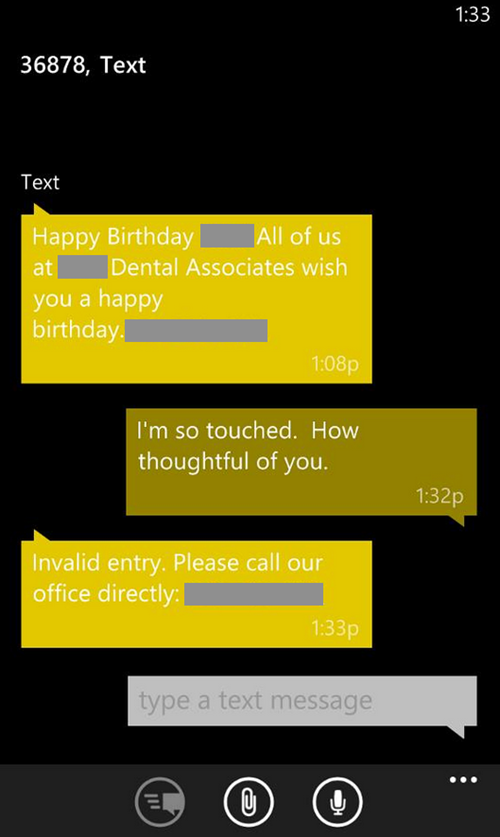Tap the send message button

coord(160,802)
